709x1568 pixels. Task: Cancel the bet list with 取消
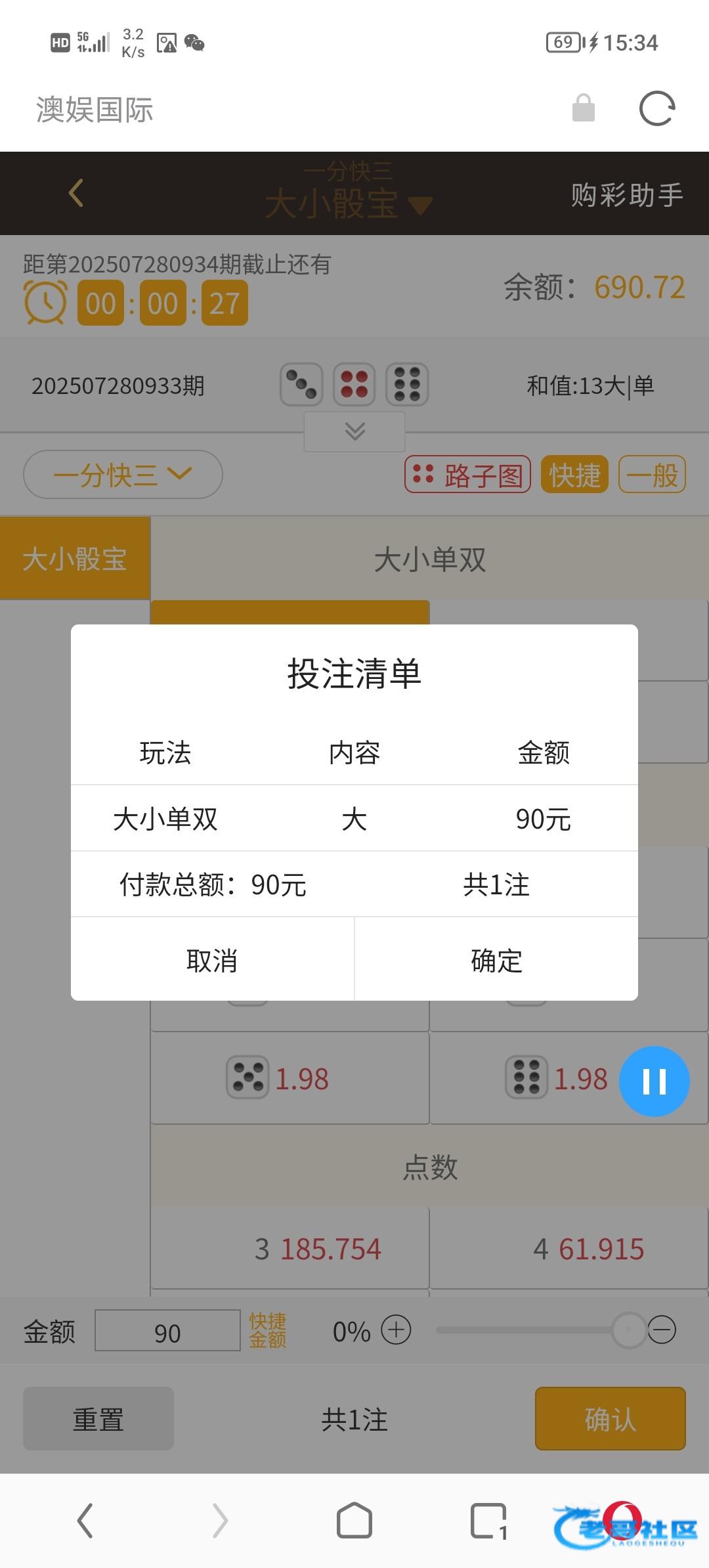pos(212,960)
